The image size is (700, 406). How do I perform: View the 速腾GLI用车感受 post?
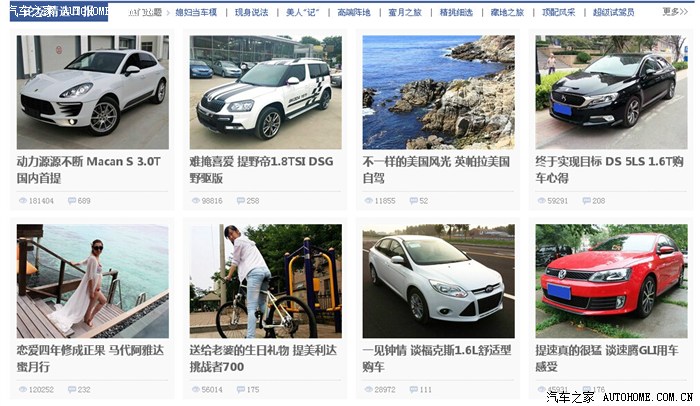[609, 358]
